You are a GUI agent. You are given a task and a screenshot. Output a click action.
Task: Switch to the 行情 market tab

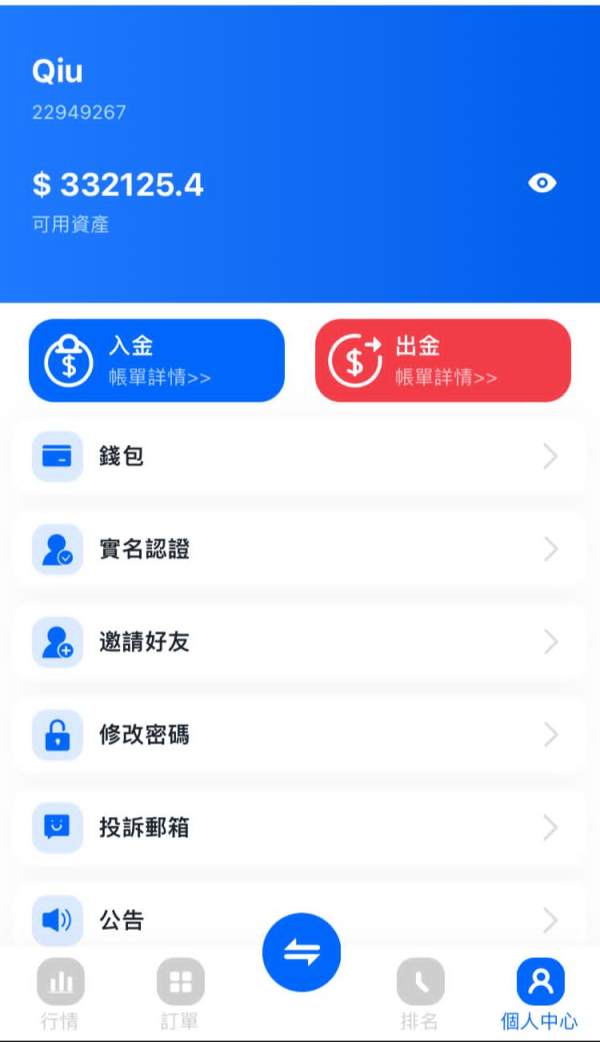(60, 994)
